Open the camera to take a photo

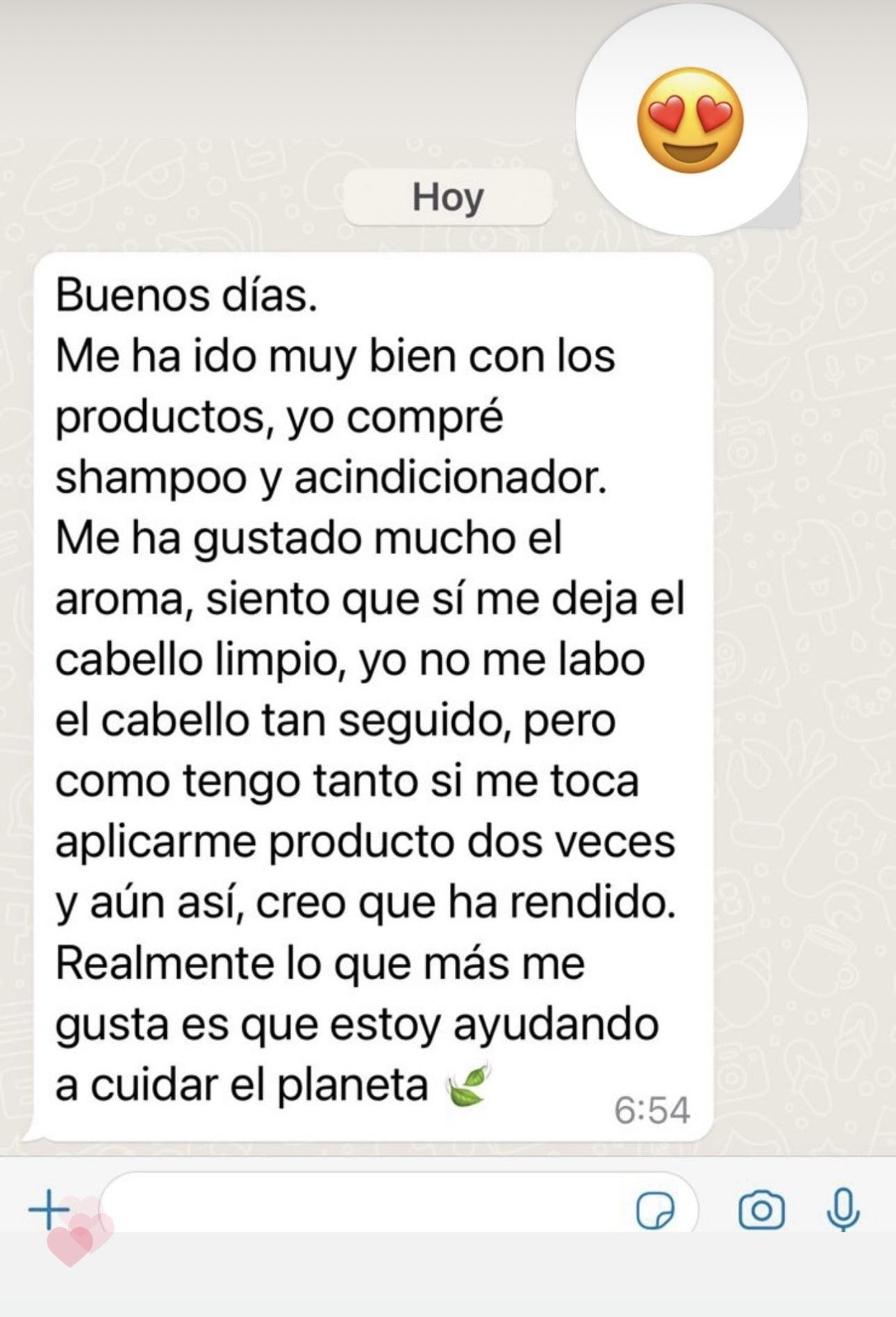click(x=761, y=1210)
